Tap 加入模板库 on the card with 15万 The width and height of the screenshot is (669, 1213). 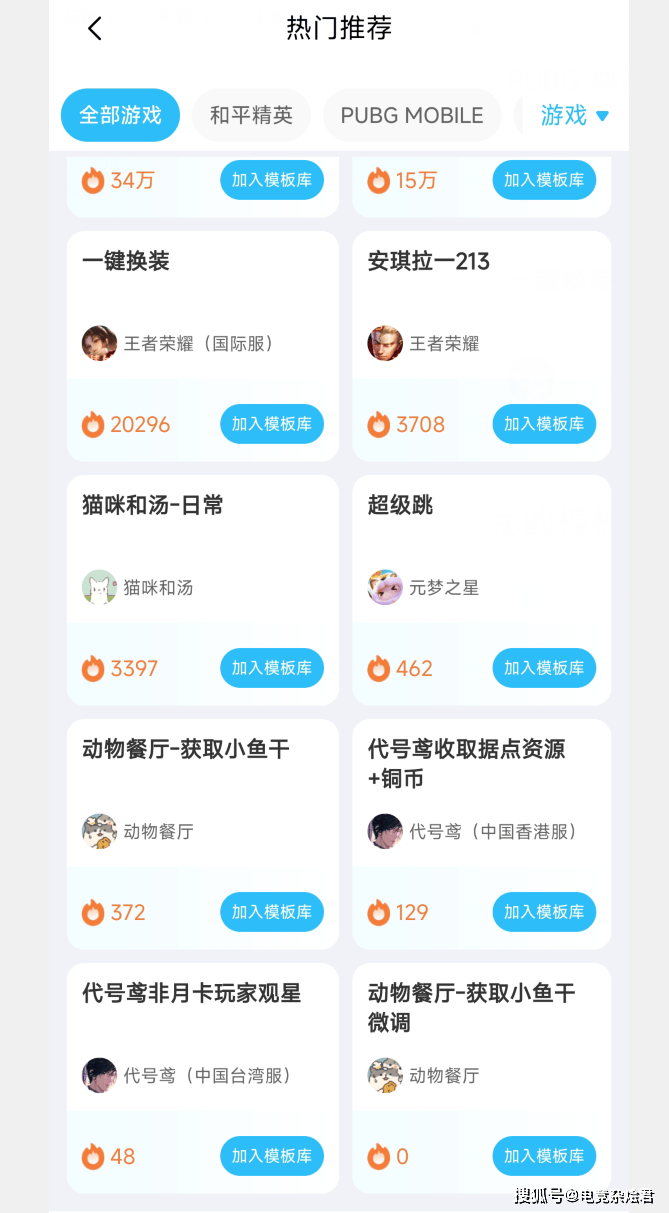[544, 180]
